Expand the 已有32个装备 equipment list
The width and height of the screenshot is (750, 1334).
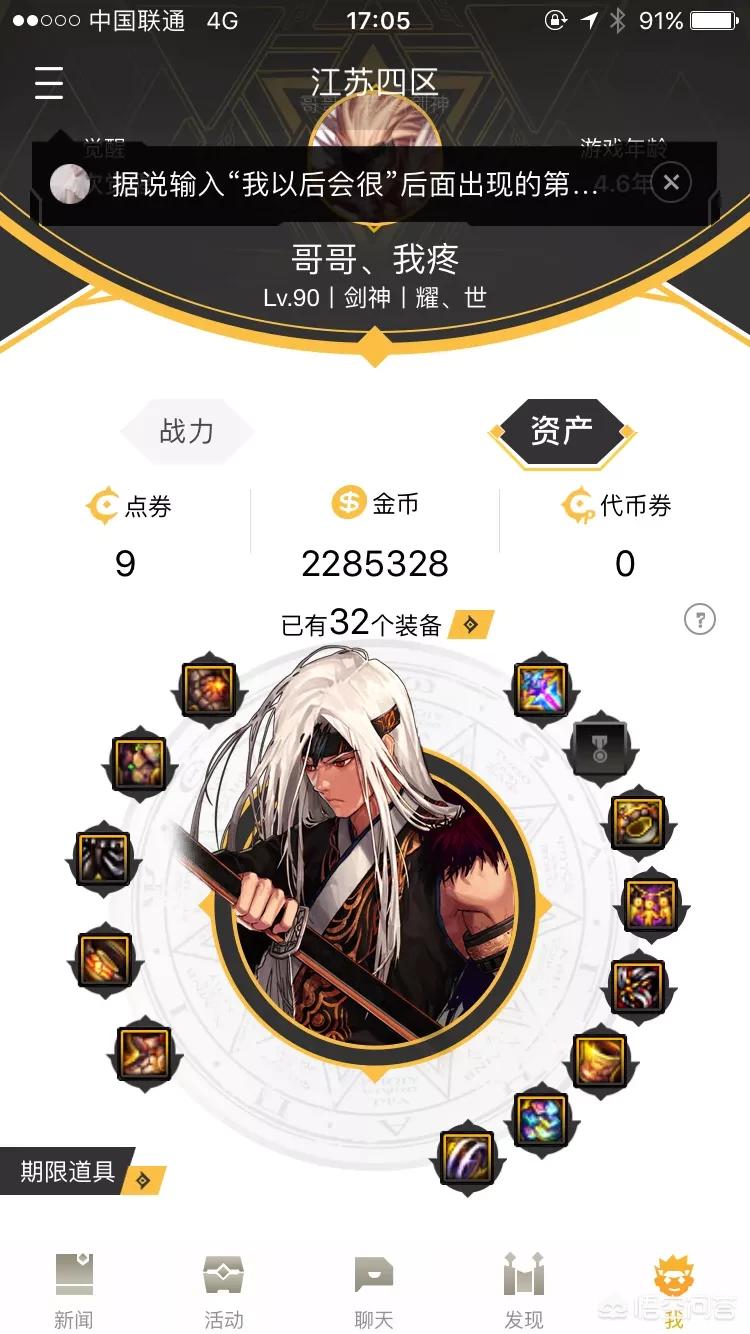point(470,625)
